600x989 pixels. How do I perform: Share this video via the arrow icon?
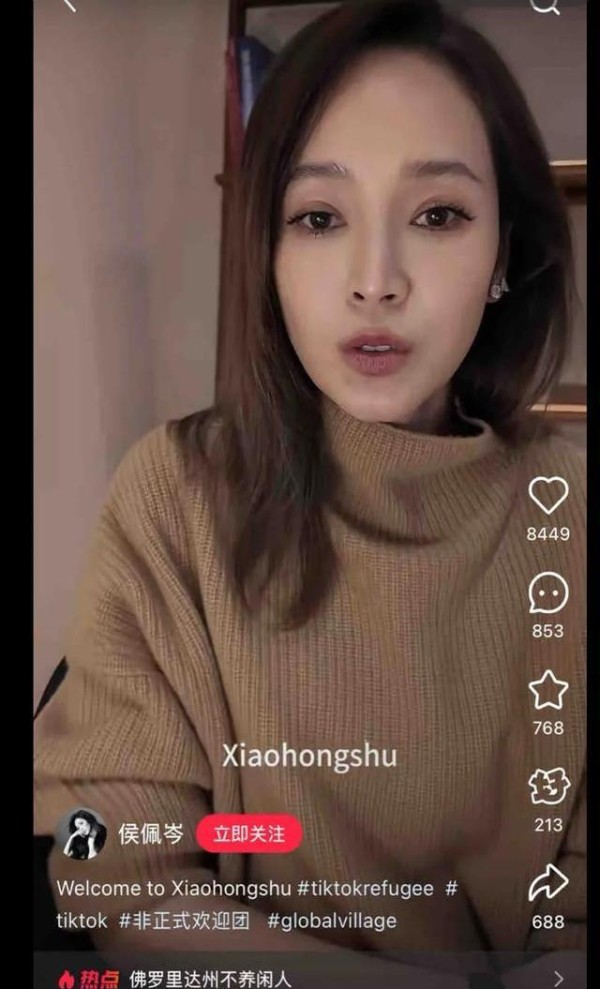click(548, 882)
